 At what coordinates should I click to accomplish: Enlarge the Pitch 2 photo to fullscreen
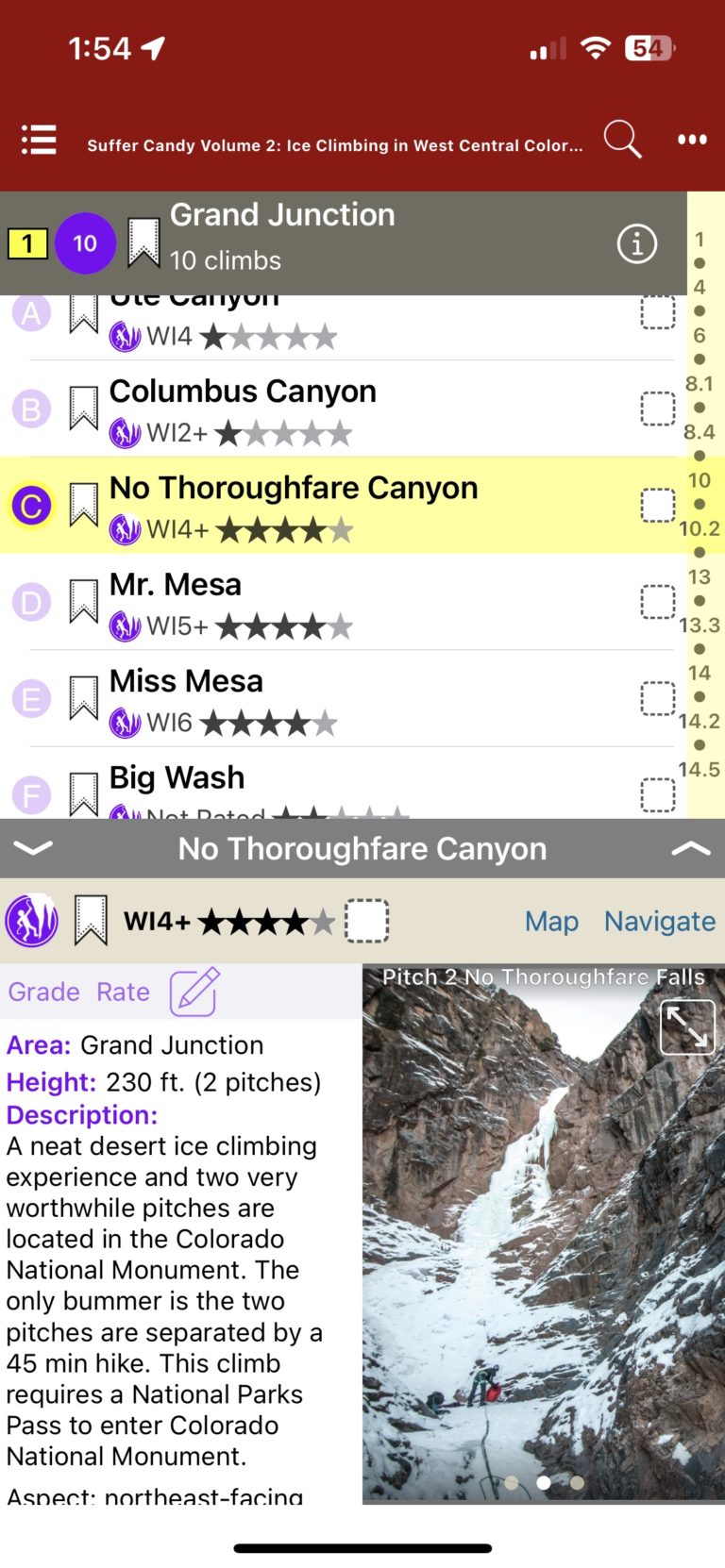[686, 1027]
